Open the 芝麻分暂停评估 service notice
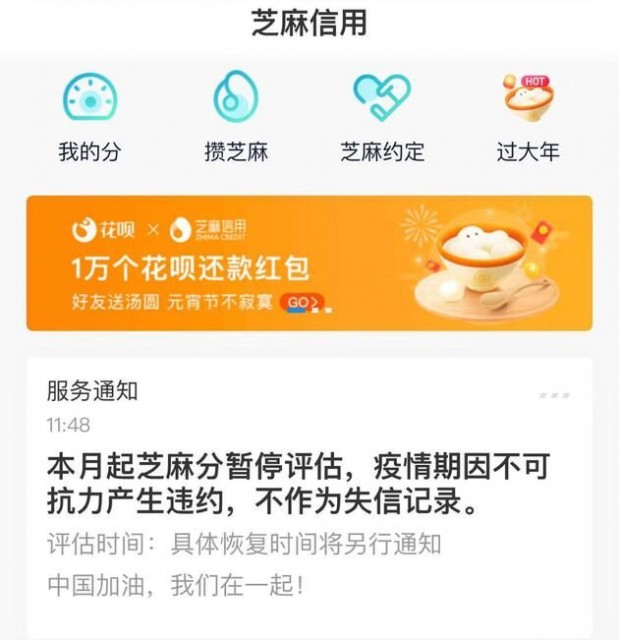 [298, 481]
